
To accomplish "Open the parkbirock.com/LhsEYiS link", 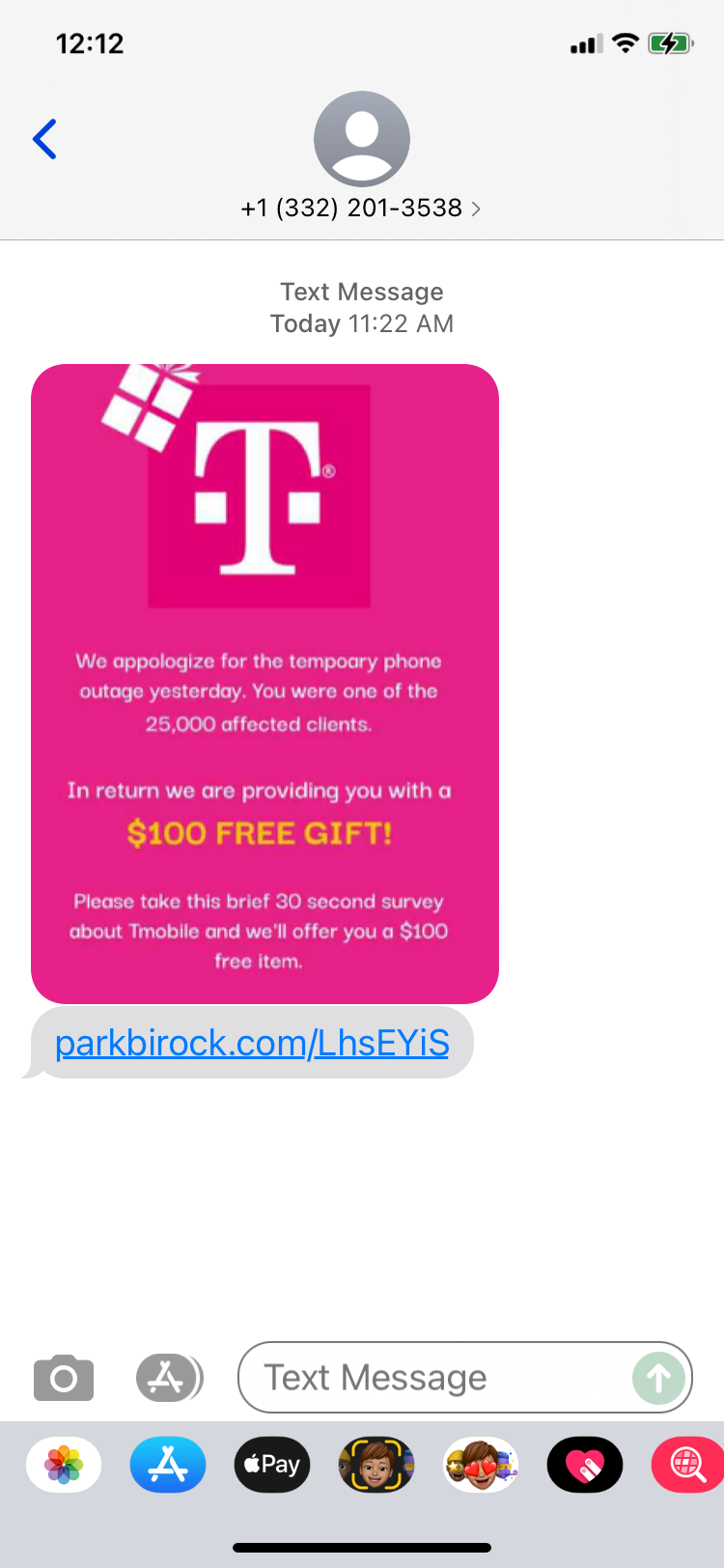I will tap(252, 1043).
